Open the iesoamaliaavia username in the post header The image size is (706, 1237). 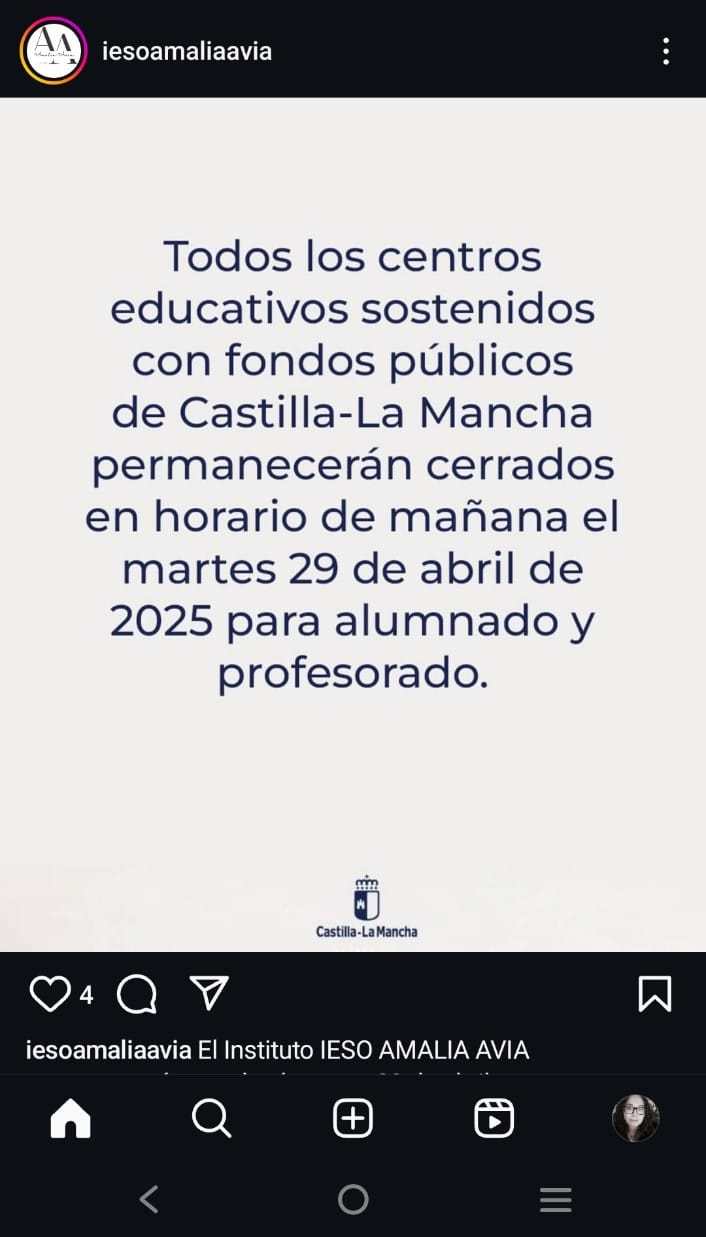[187, 51]
